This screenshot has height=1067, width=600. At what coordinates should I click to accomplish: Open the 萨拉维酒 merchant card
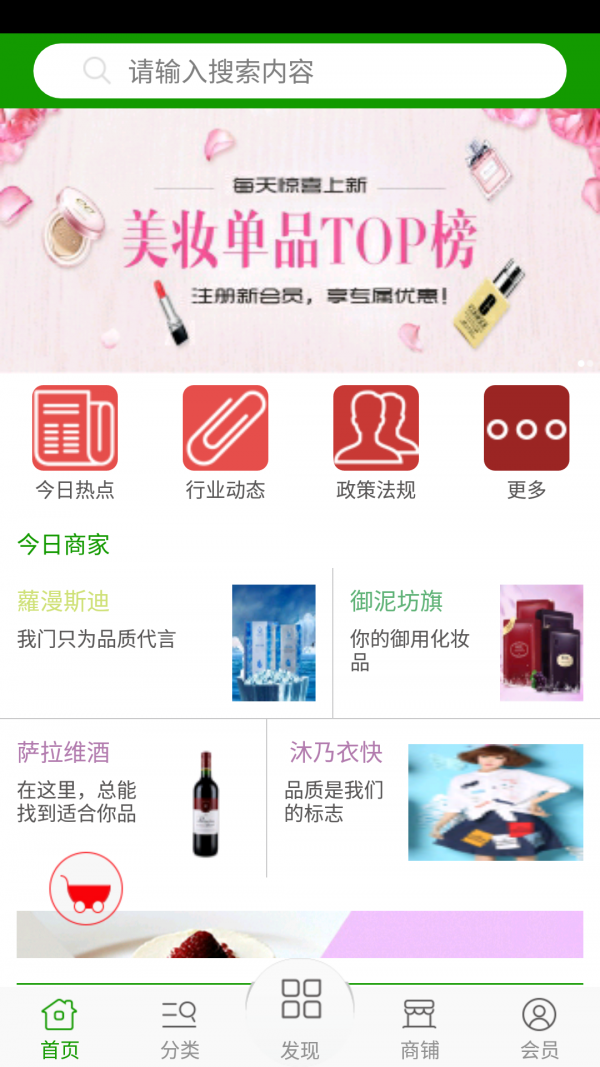pyautogui.click(x=133, y=797)
